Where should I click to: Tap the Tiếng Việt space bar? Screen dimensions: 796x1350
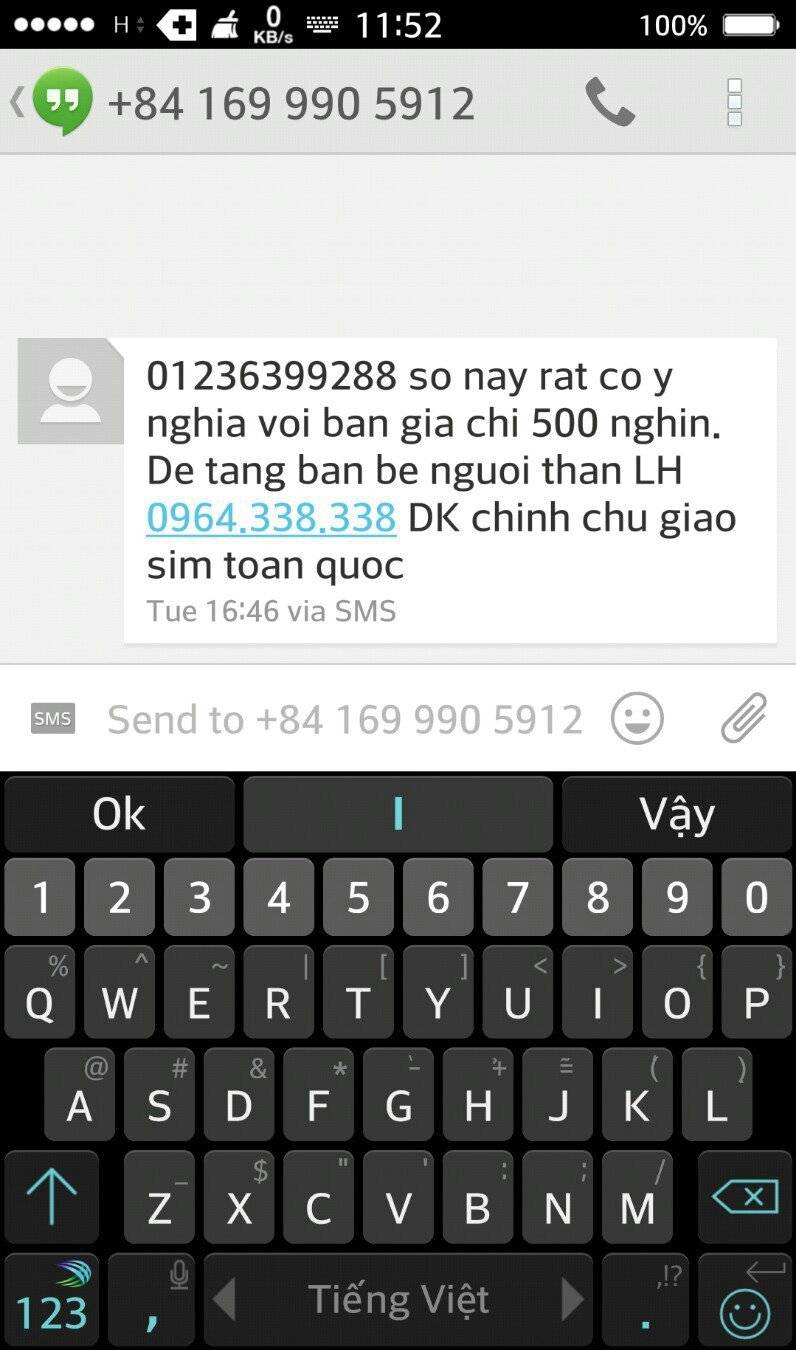coord(398,1300)
